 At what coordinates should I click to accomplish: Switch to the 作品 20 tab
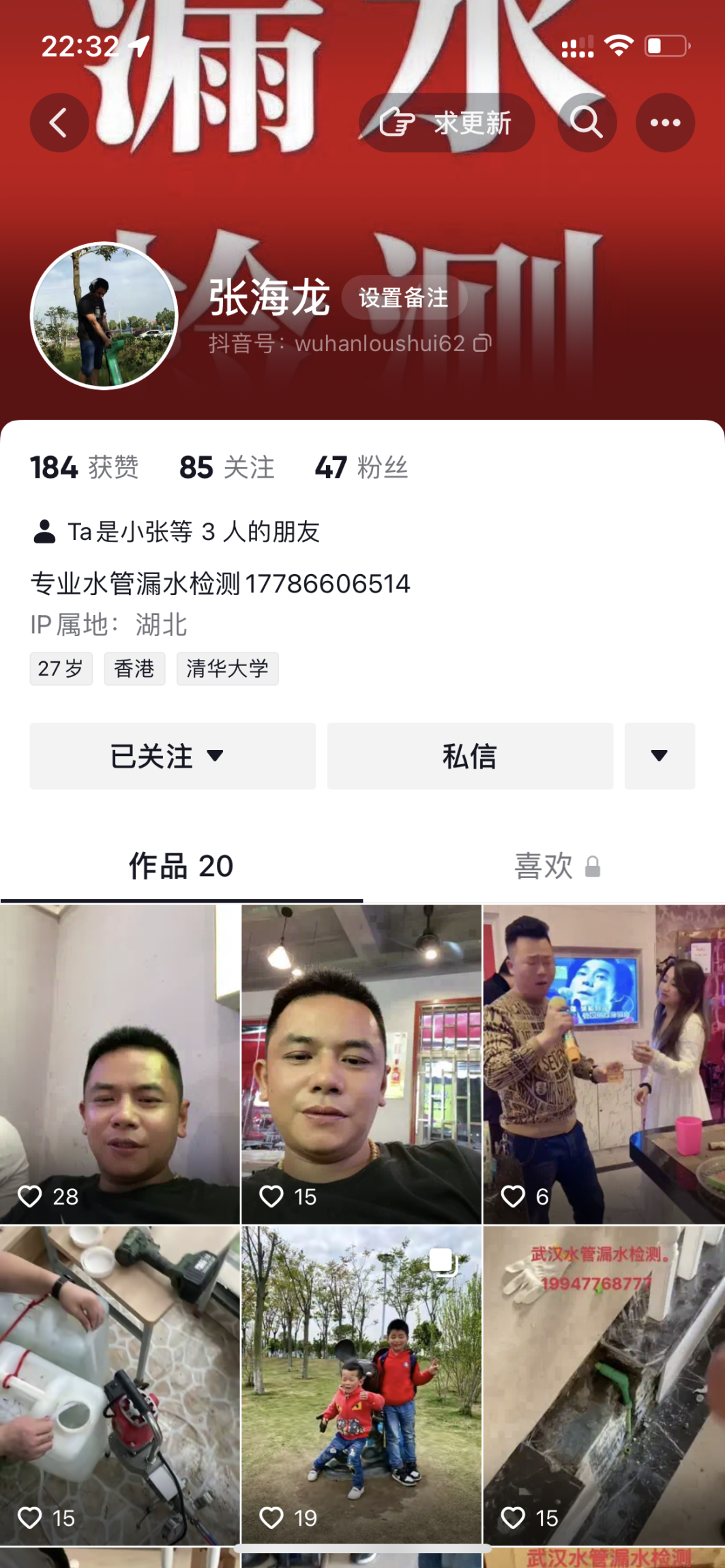coord(181,866)
